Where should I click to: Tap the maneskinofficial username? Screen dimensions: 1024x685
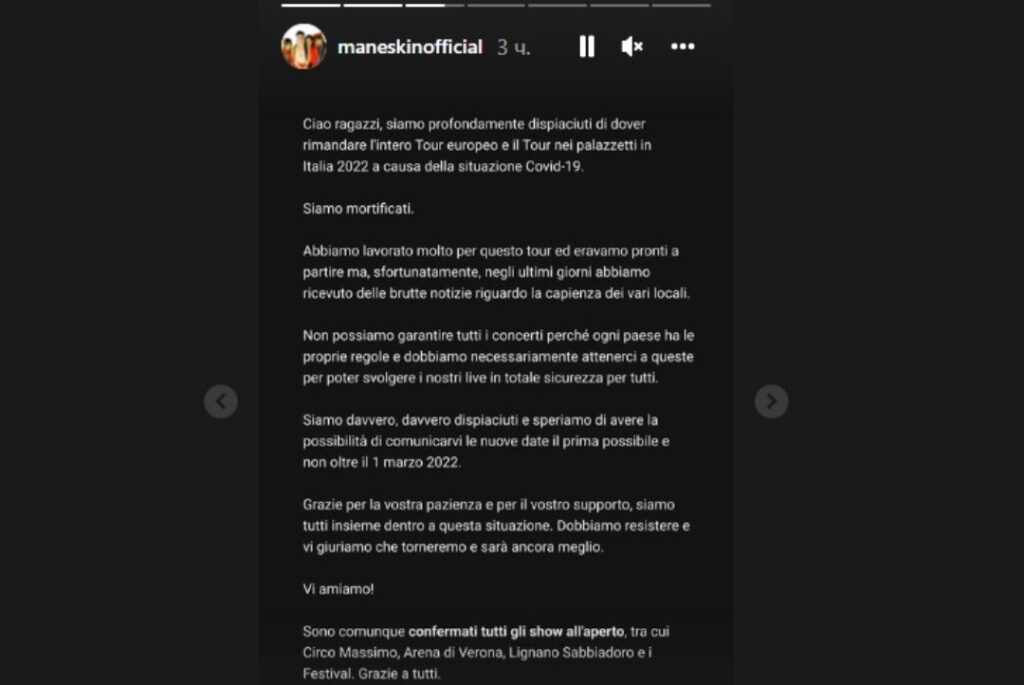pyautogui.click(x=410, y=47)
